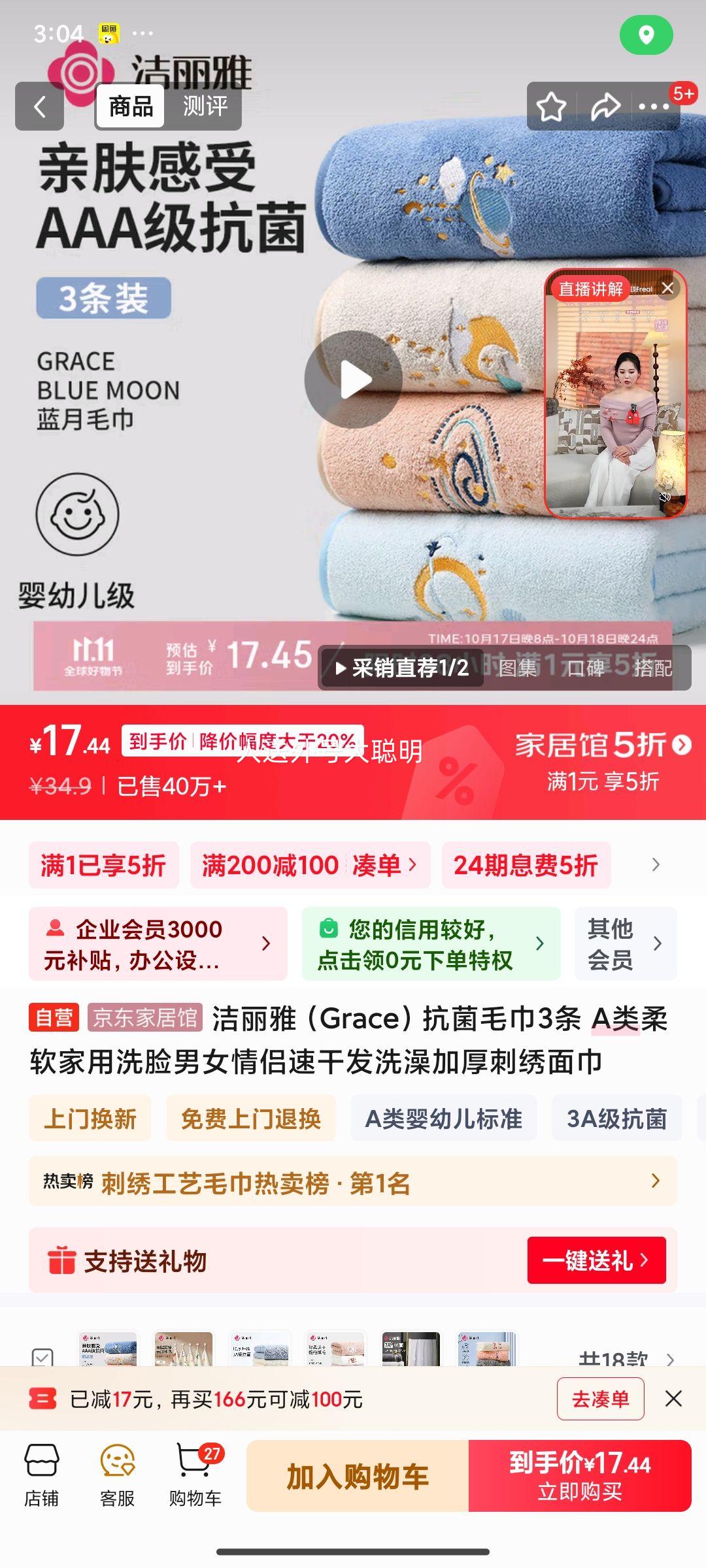This screenshot has height=1568, width=706.
Task: Buy now with 立即购买
Action: point(580,1477)
